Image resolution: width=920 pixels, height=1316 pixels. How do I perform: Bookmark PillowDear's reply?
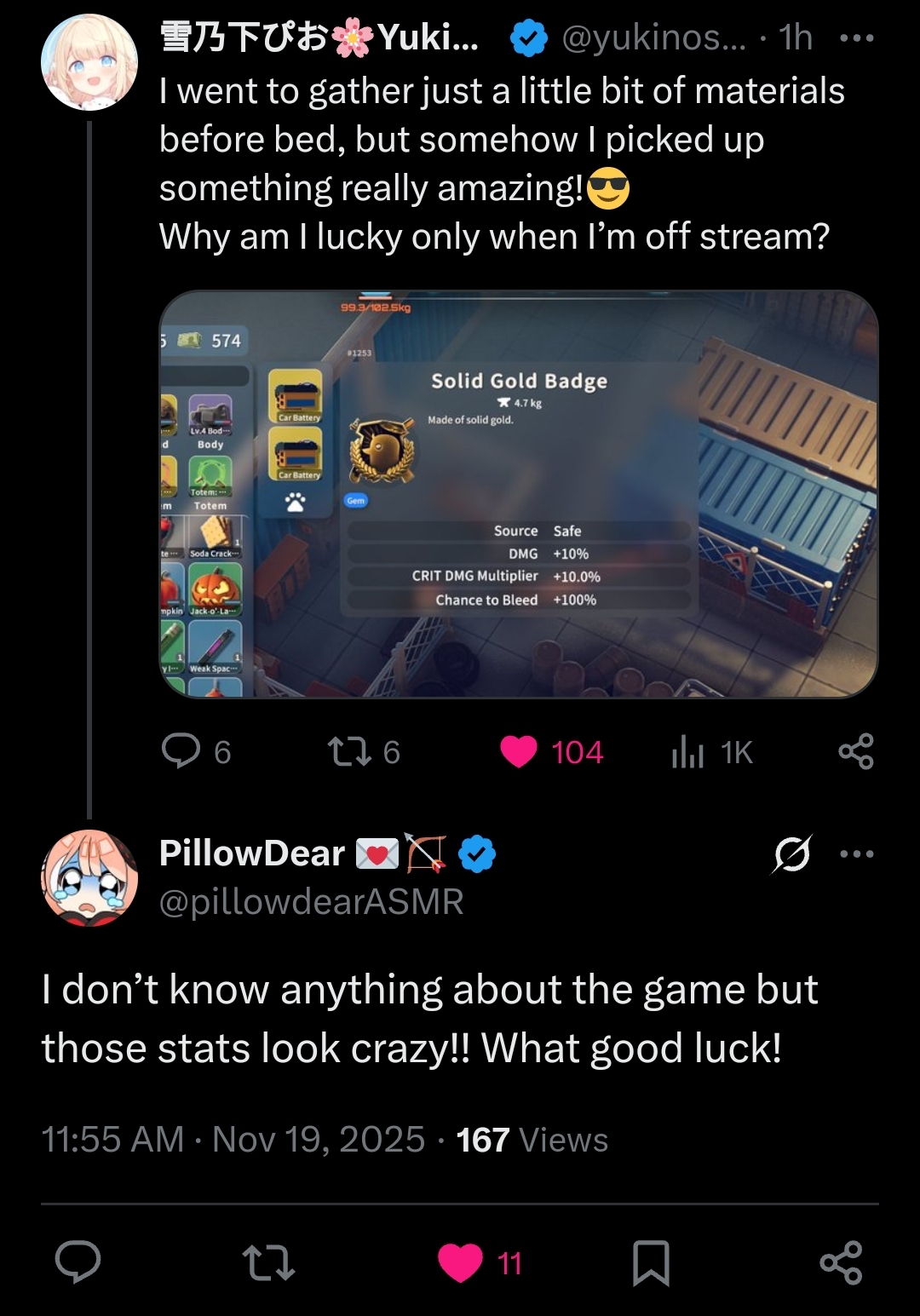click(x=651, y=1262)
